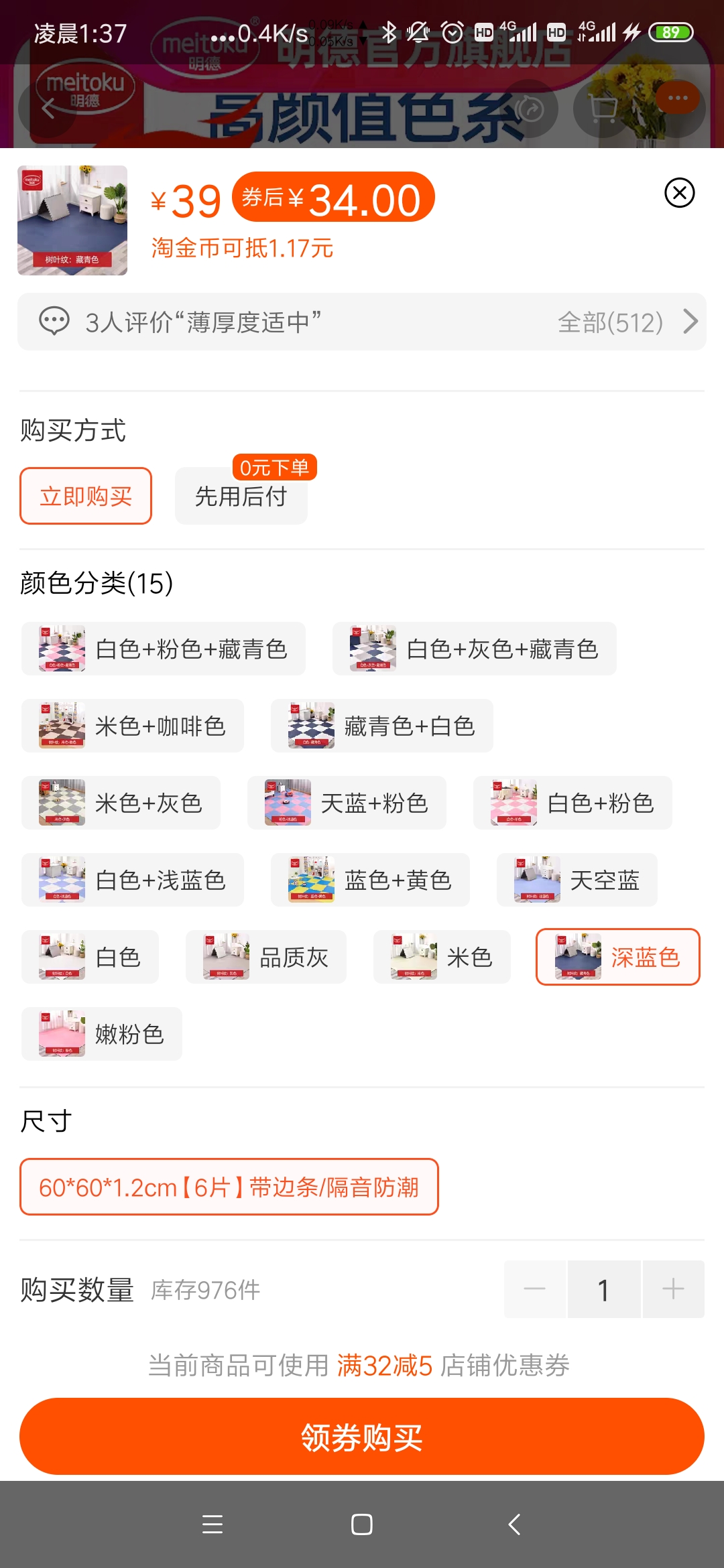Choose 天空蓝 color option
The width and height of the screenshot is (724, 1568).
[577, 880]
